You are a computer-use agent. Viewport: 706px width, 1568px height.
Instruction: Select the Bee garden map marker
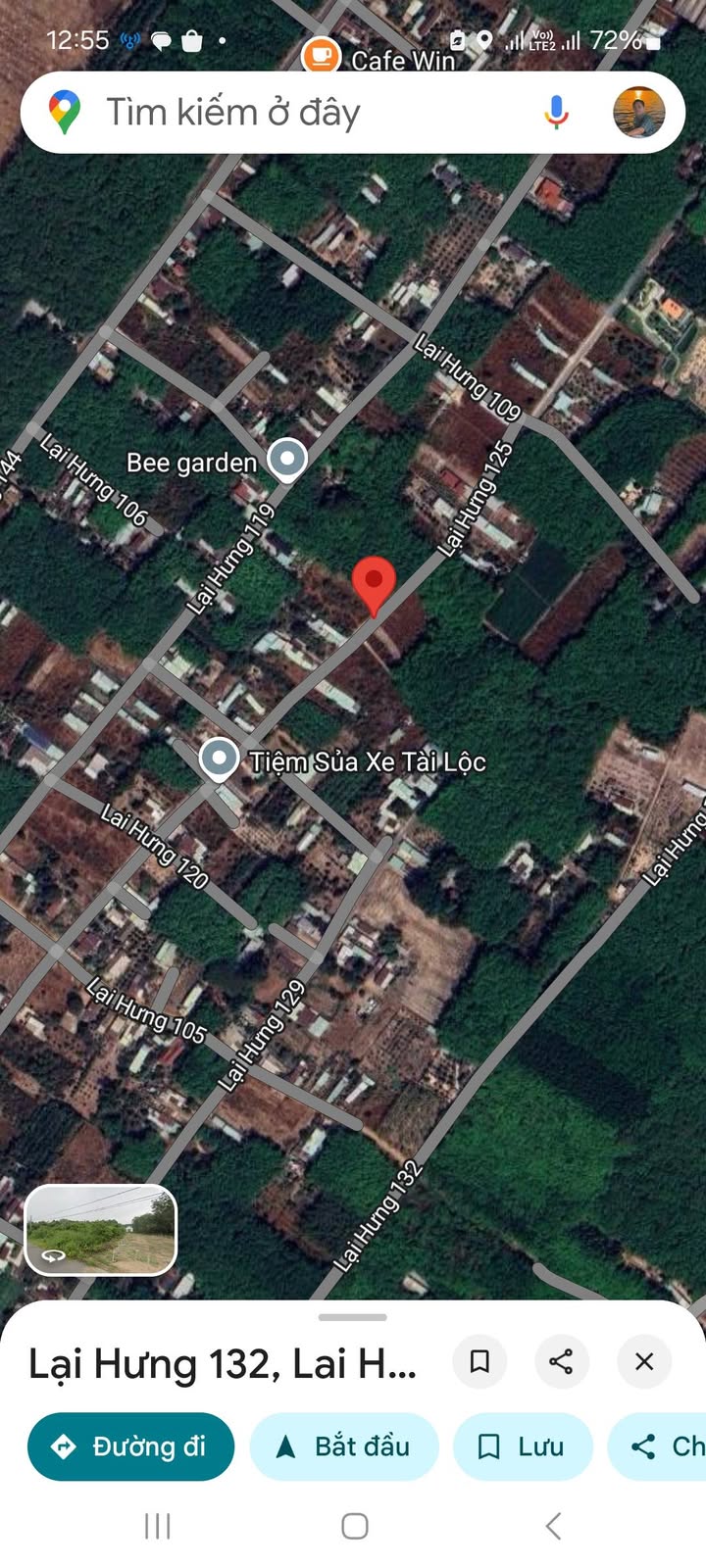[287, 459]
